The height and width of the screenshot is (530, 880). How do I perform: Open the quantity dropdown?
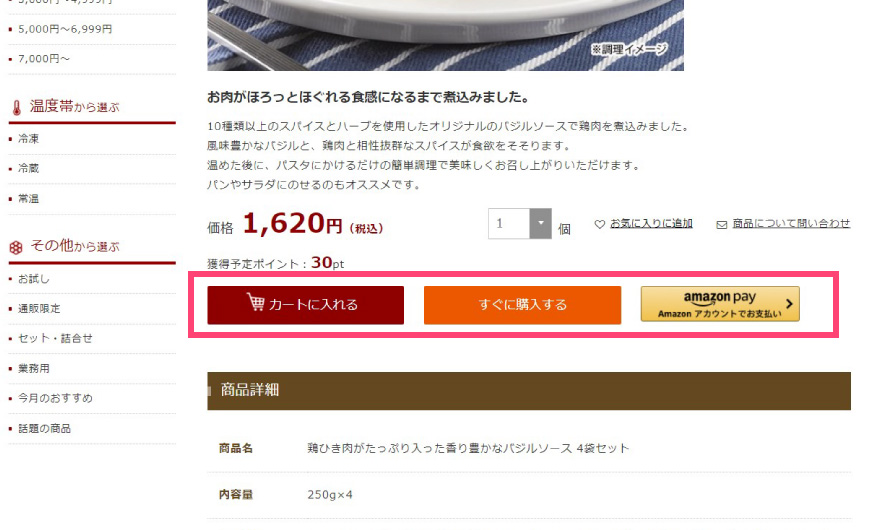pyautogui.click(x=540, y=224)
